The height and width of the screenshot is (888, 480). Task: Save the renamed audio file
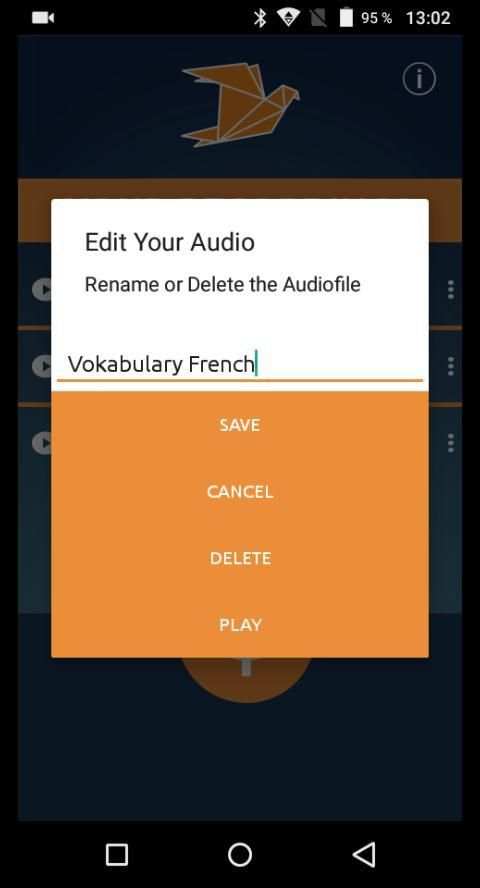239,425
